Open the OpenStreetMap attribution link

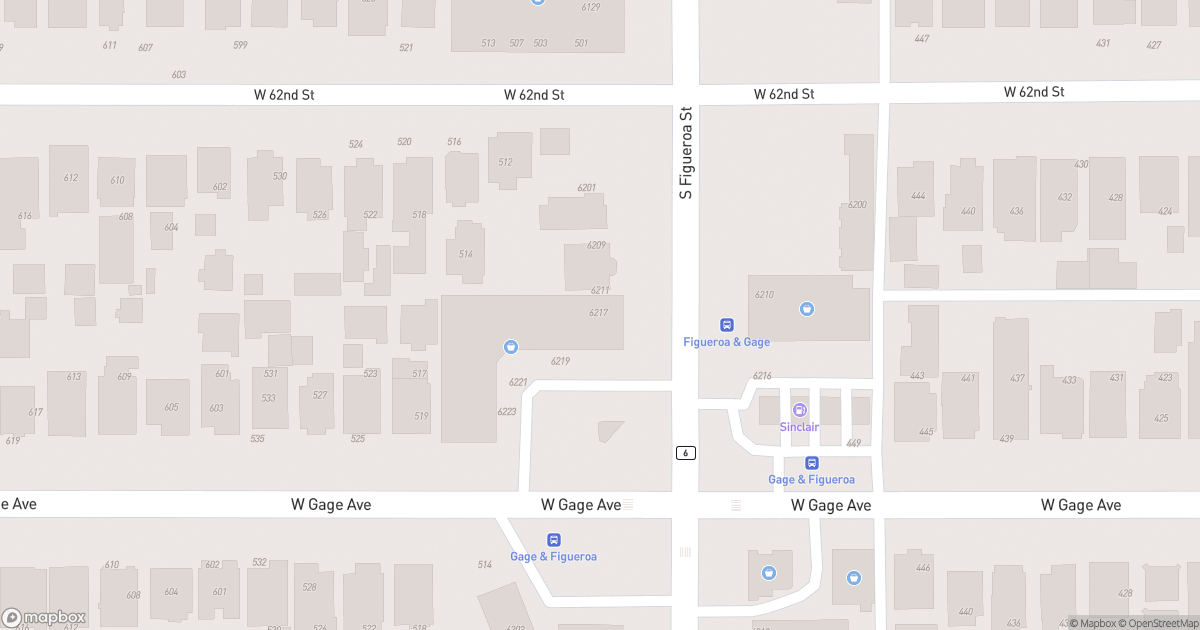(1159, 623)
